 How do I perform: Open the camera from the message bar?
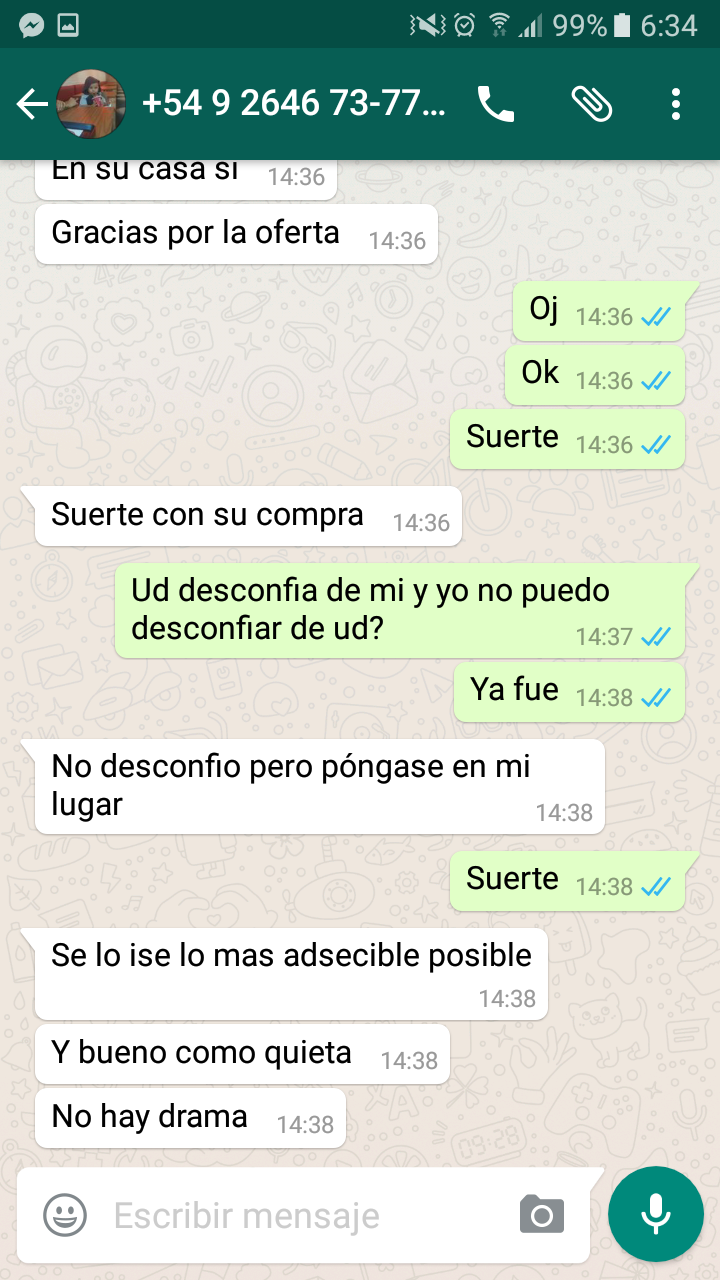542,1215
